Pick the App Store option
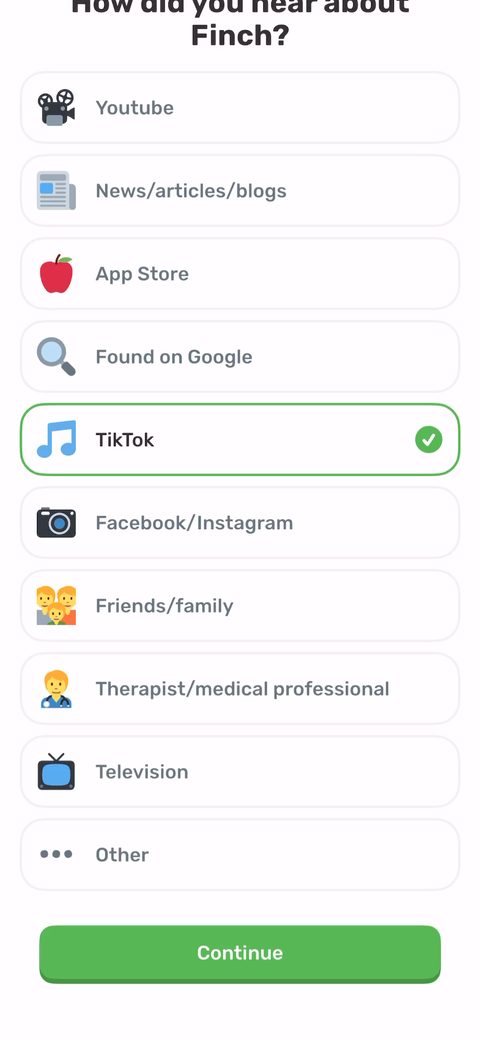The width and height of the screenshot is (480, 1040). coord(240,273)
